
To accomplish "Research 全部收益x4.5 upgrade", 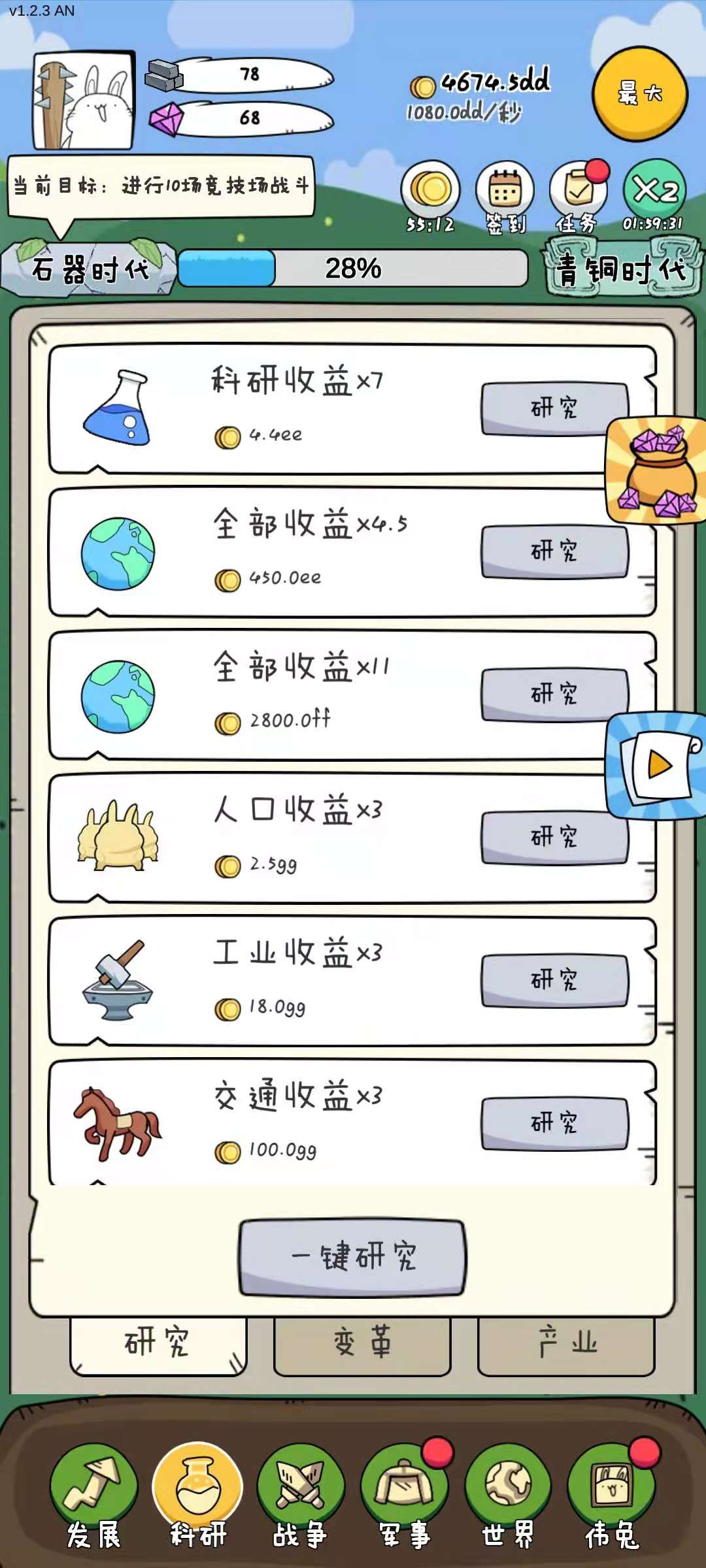I will coord(554,552).
